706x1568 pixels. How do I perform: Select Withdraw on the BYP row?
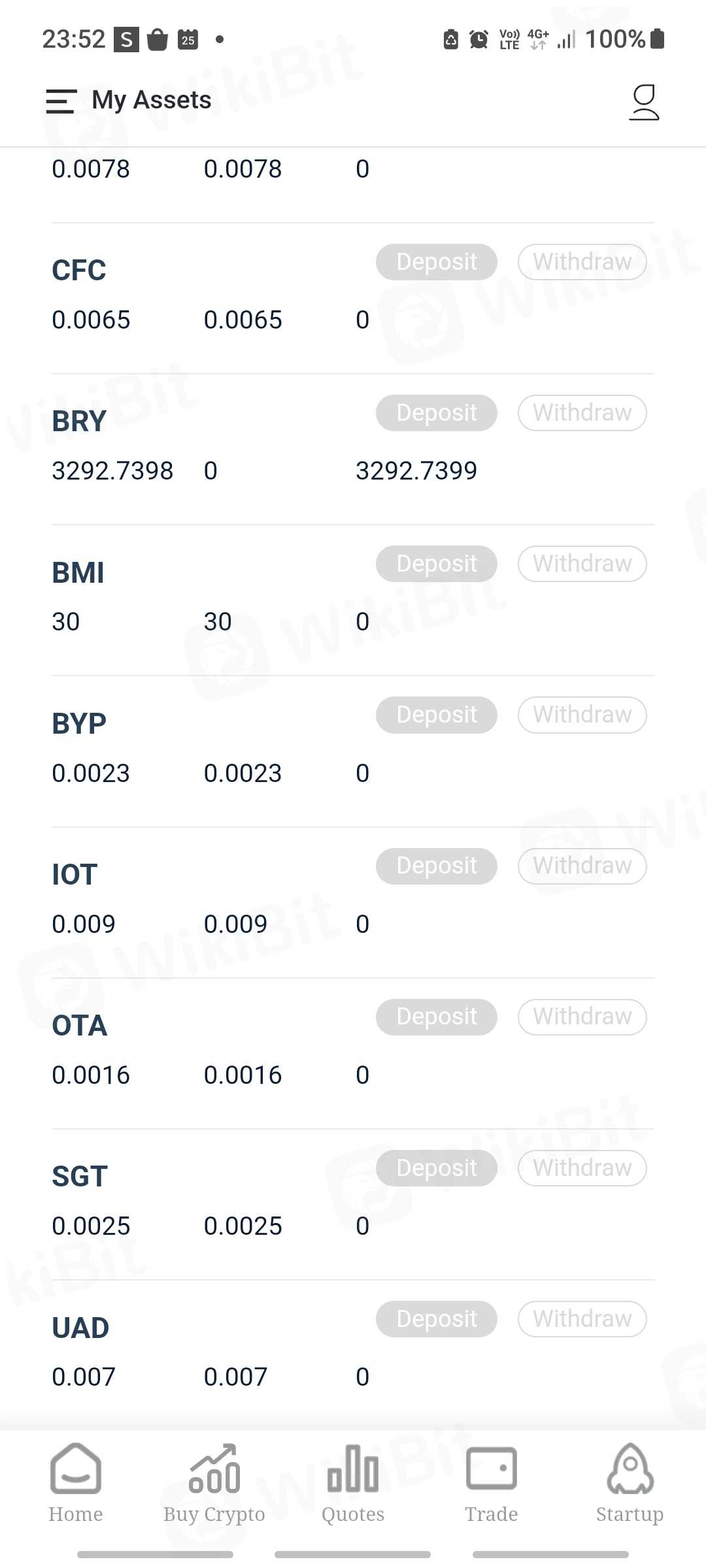click(582, 715)
